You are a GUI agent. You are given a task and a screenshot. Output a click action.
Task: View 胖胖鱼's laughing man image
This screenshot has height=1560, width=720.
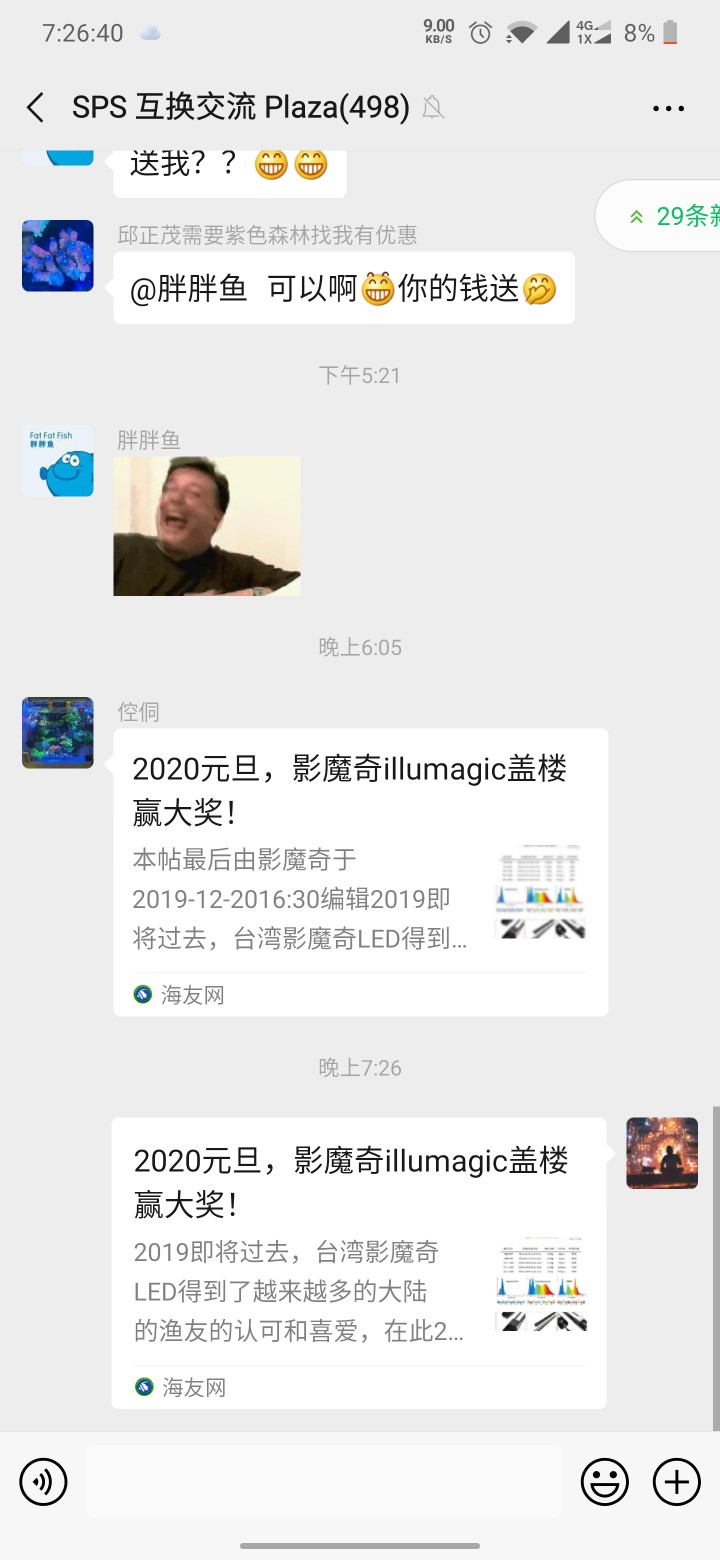[x=207, y=526]
